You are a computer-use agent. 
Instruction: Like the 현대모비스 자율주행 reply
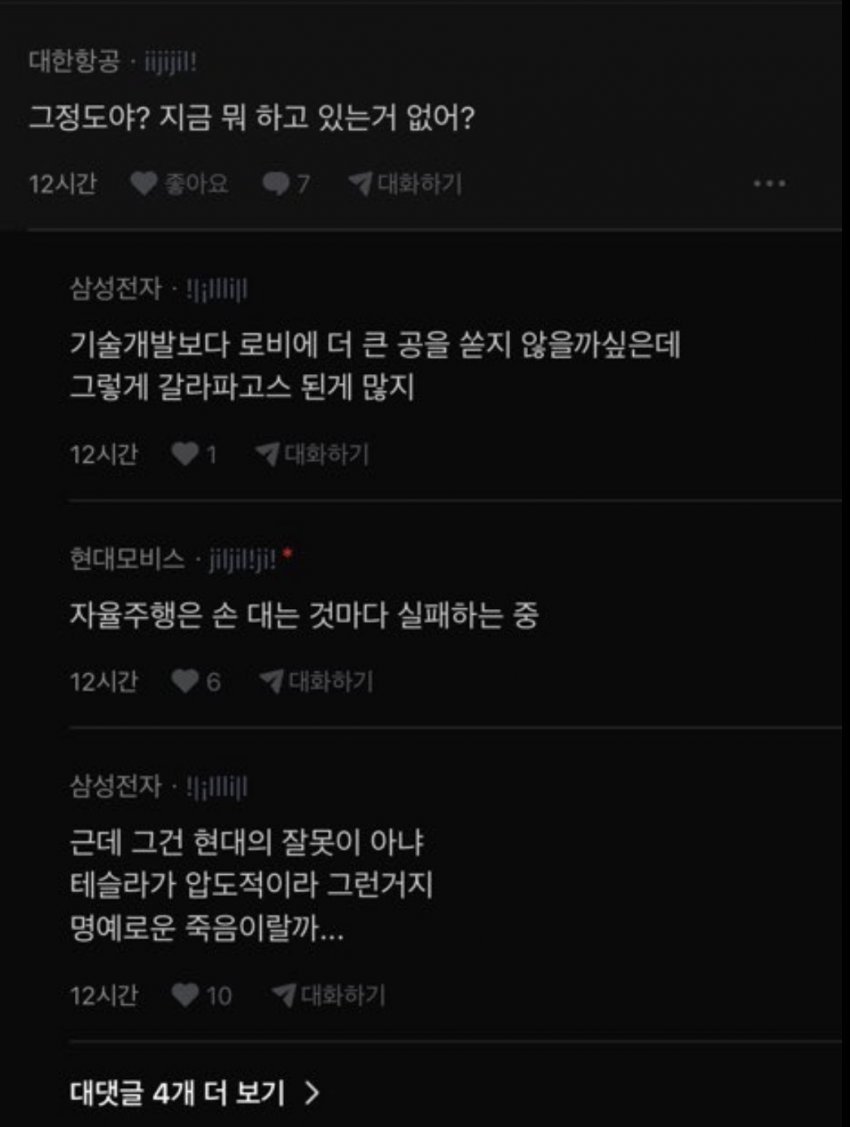(x=195, y=682)
